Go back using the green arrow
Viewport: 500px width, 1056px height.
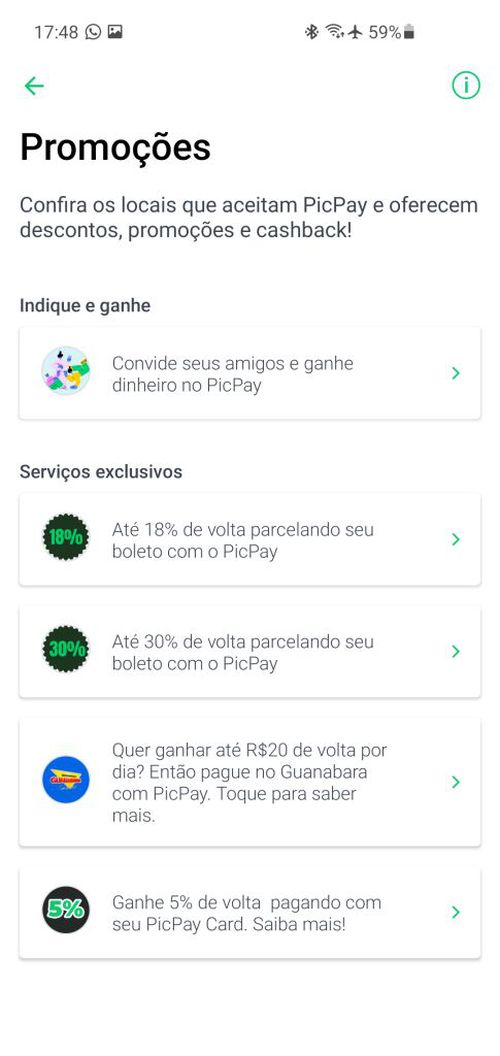point(34,86)
